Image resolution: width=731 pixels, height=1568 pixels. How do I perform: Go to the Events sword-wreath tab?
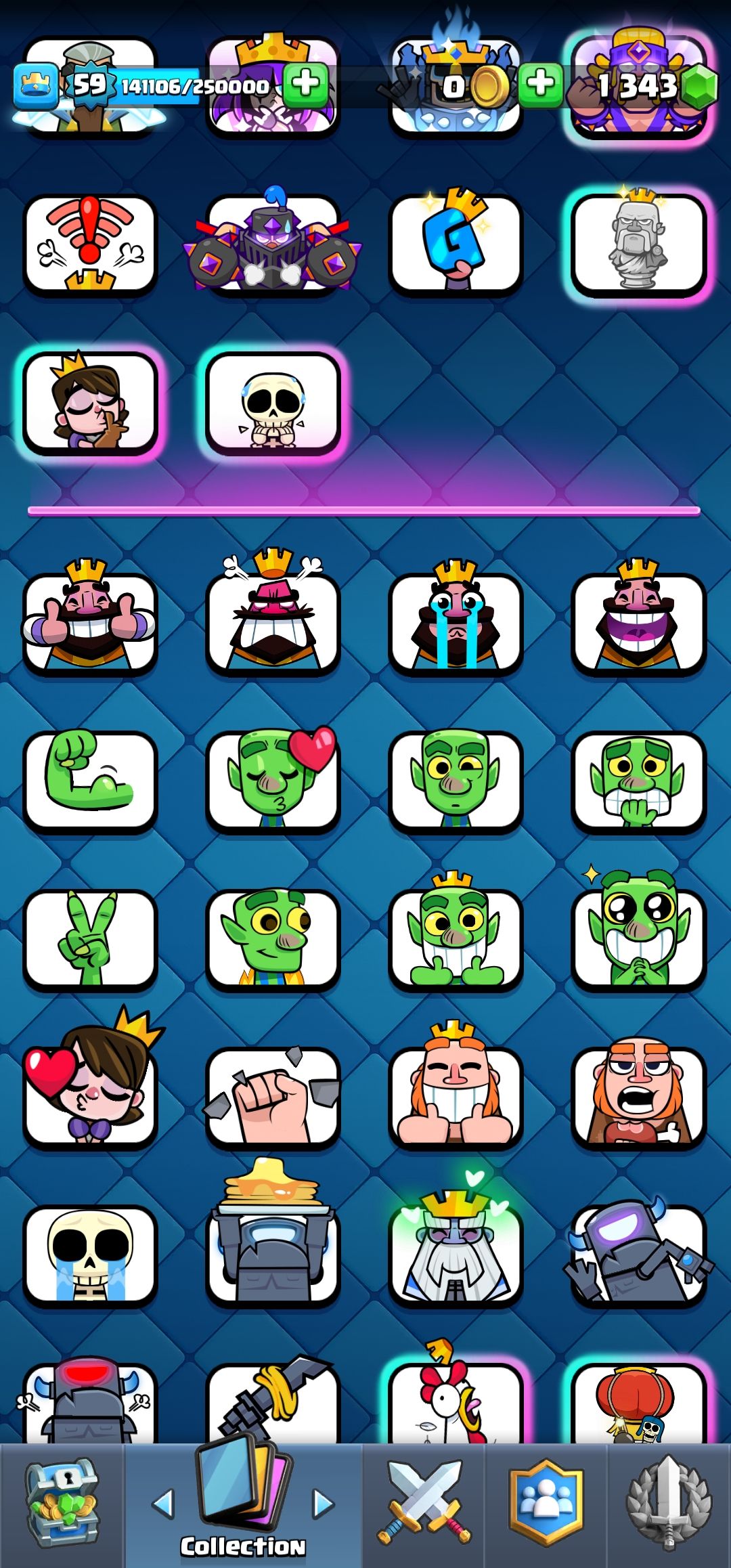[669, 1503]
